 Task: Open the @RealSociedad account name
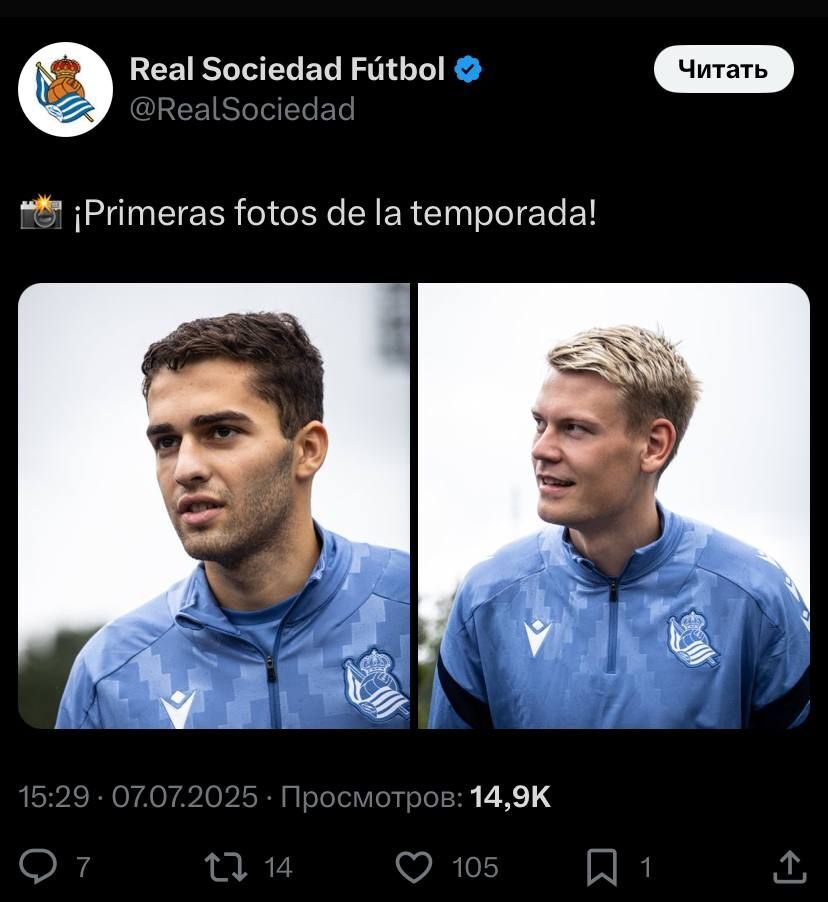242,108
